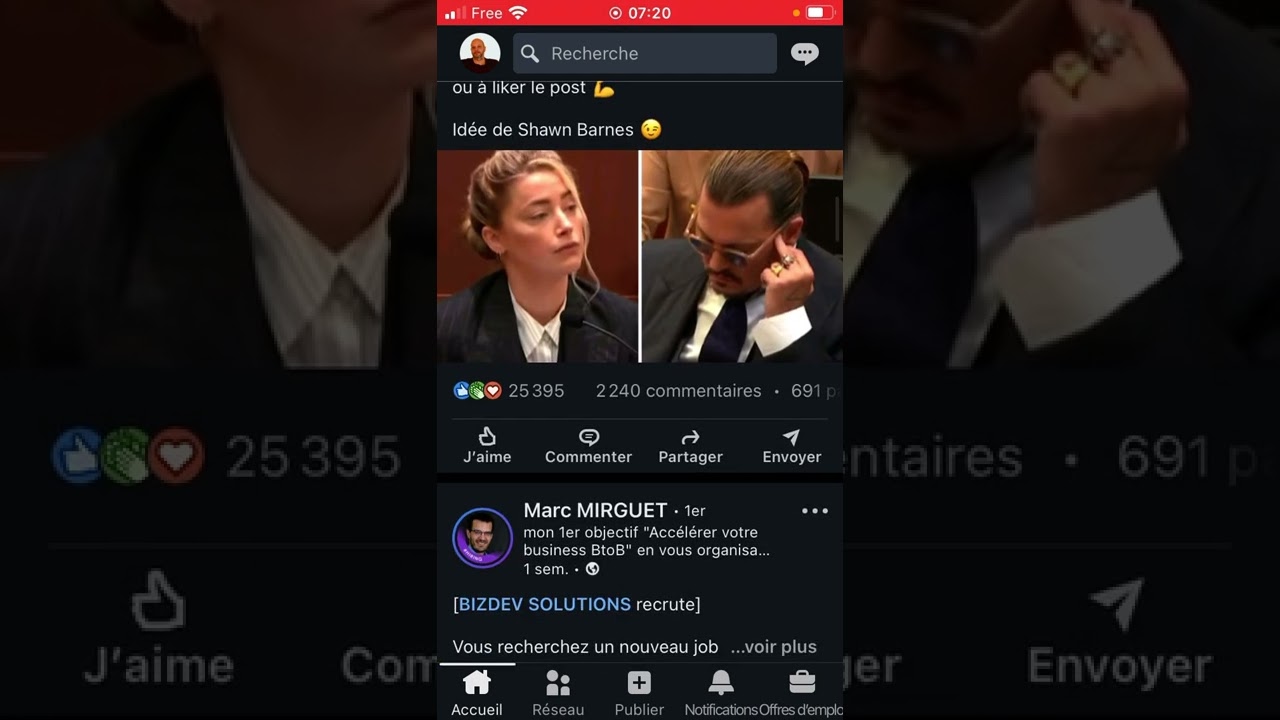Open overflow menu on Marc MIRGUET's post

815,511
